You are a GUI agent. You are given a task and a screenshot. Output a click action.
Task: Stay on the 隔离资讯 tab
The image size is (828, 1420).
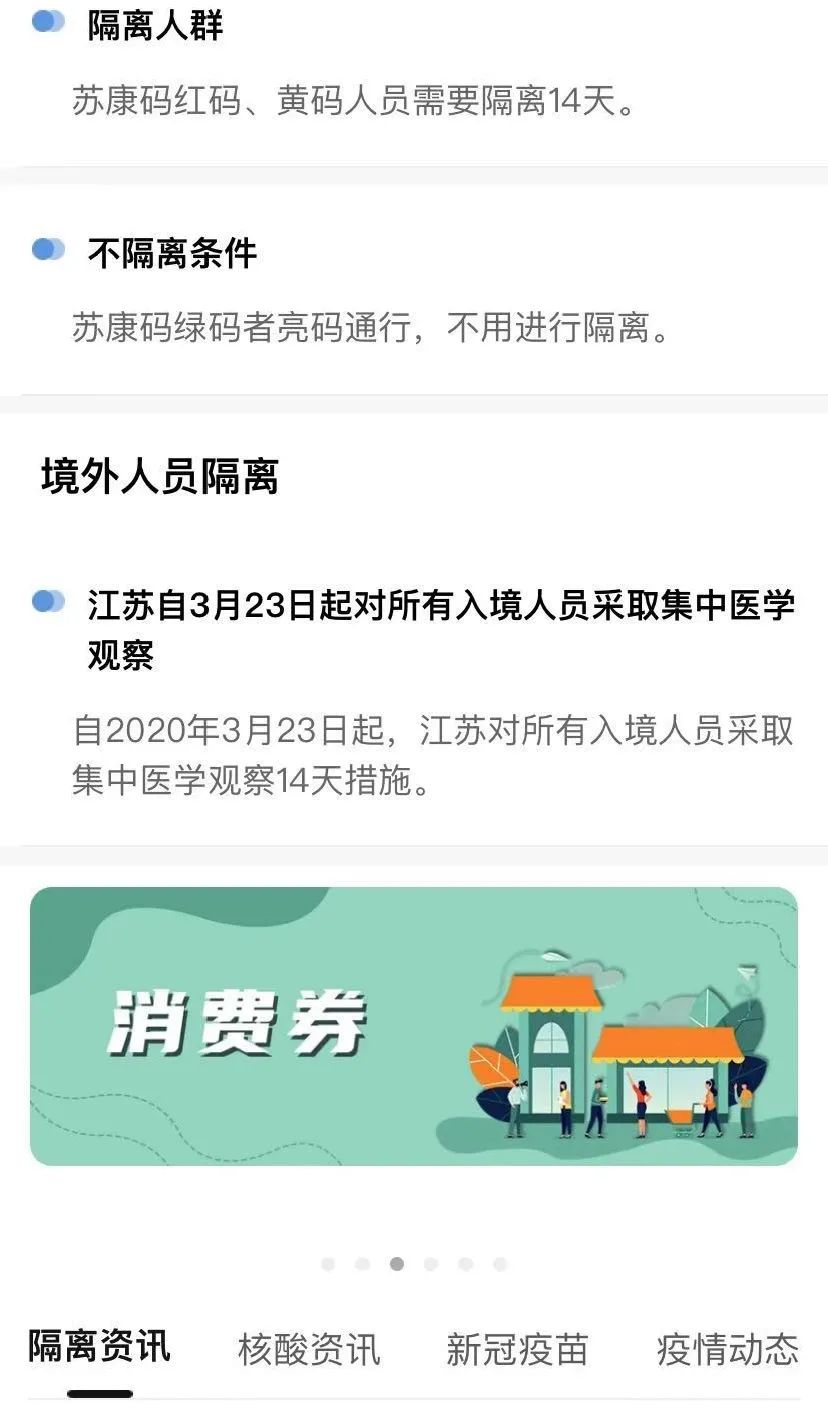pos(99,1349)
